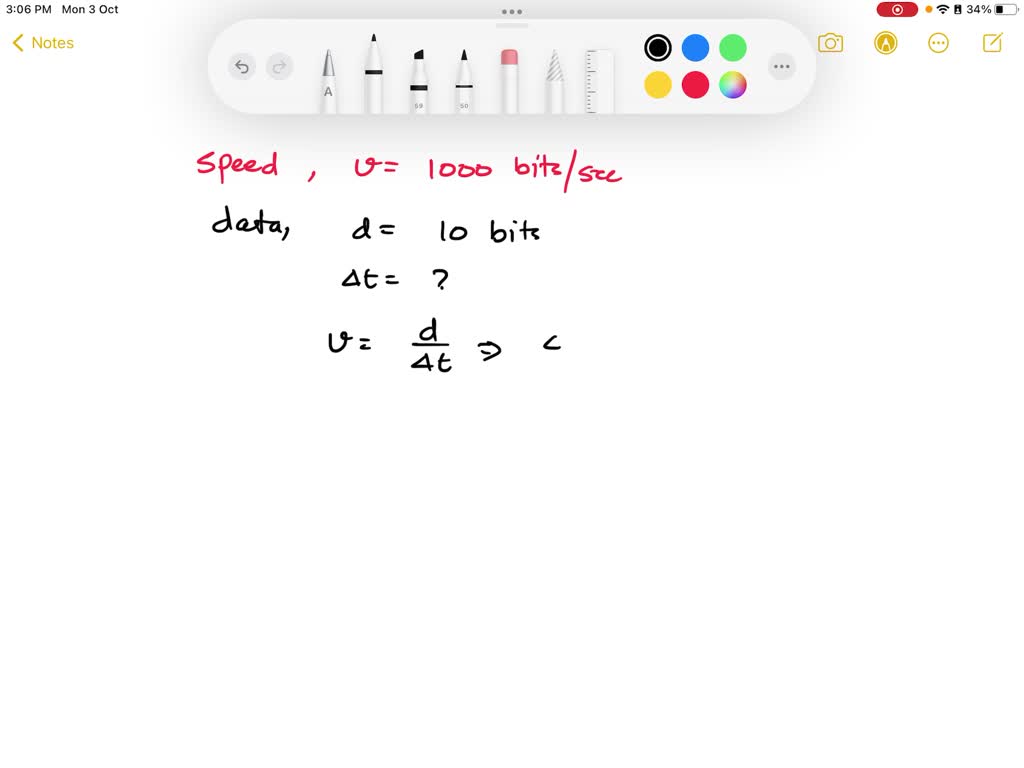Toggle the markup pen icon
Image resolution: width=1024 pixels, height=768 pixels.
885,43
